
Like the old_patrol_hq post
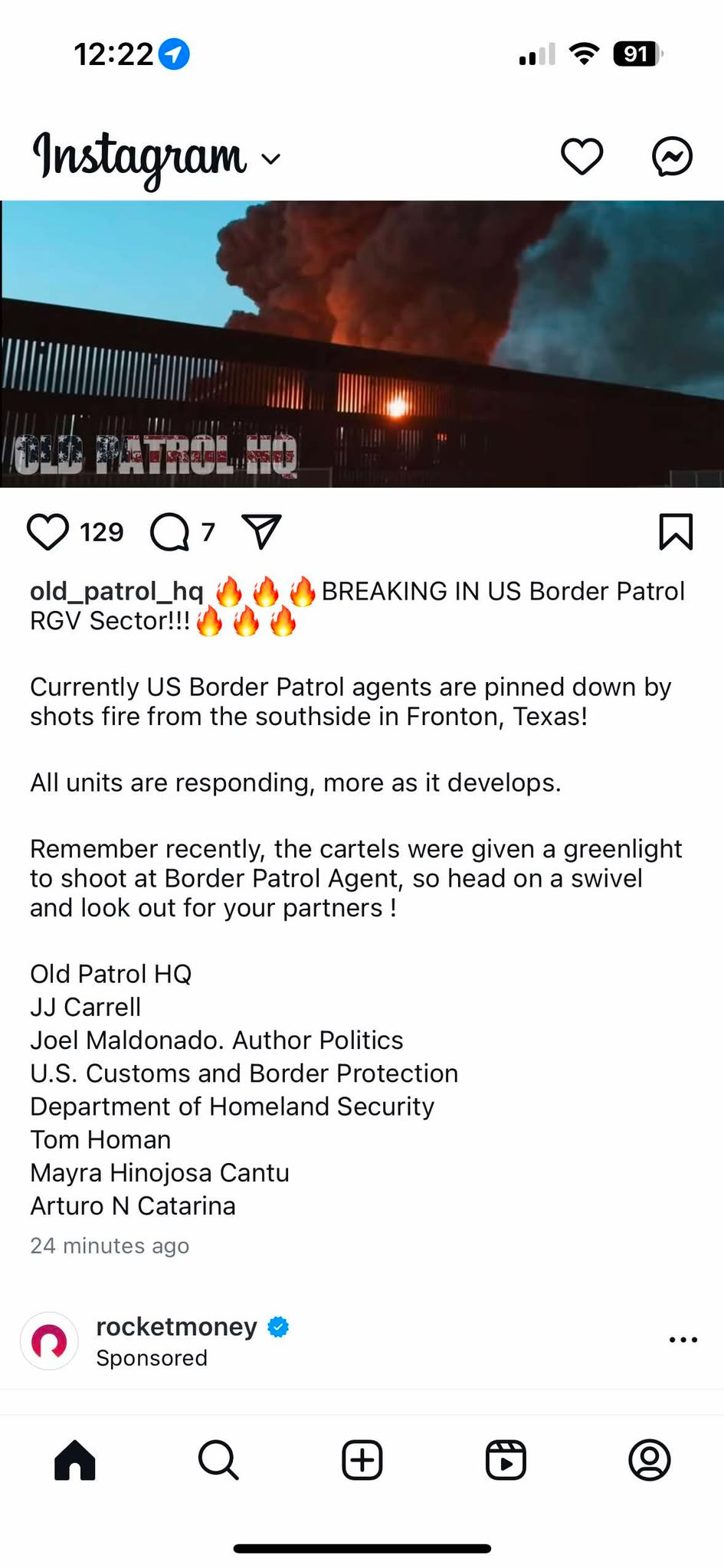pyautogui.click(x=48, y=532)
